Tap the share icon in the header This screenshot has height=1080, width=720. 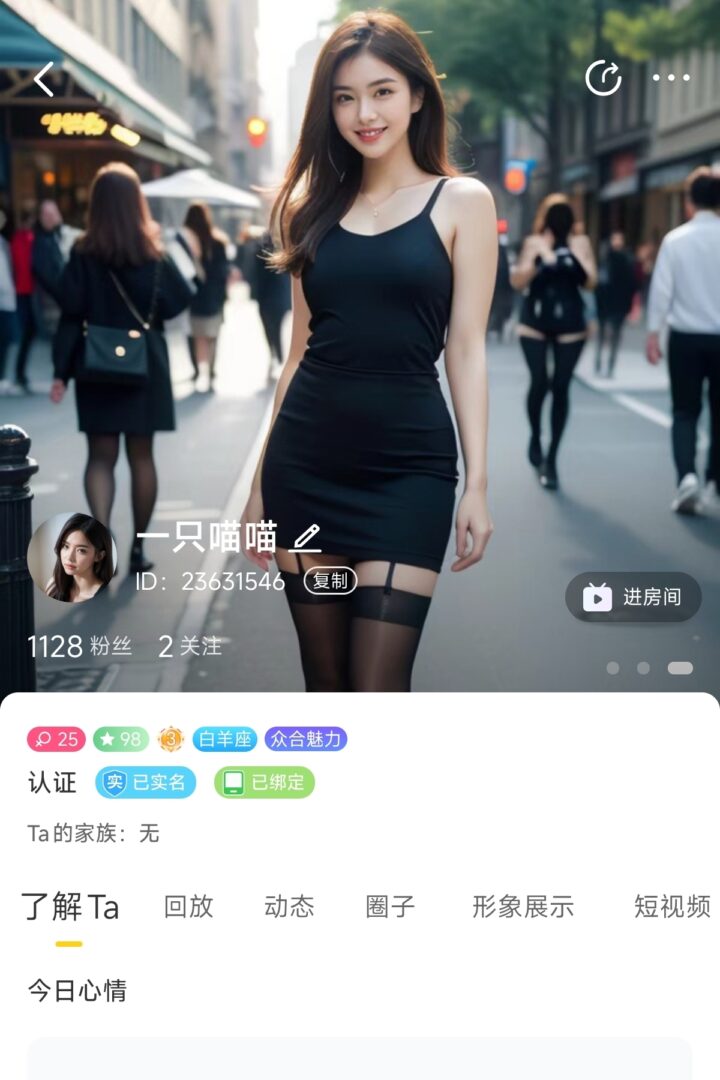[x=603, y=78]
